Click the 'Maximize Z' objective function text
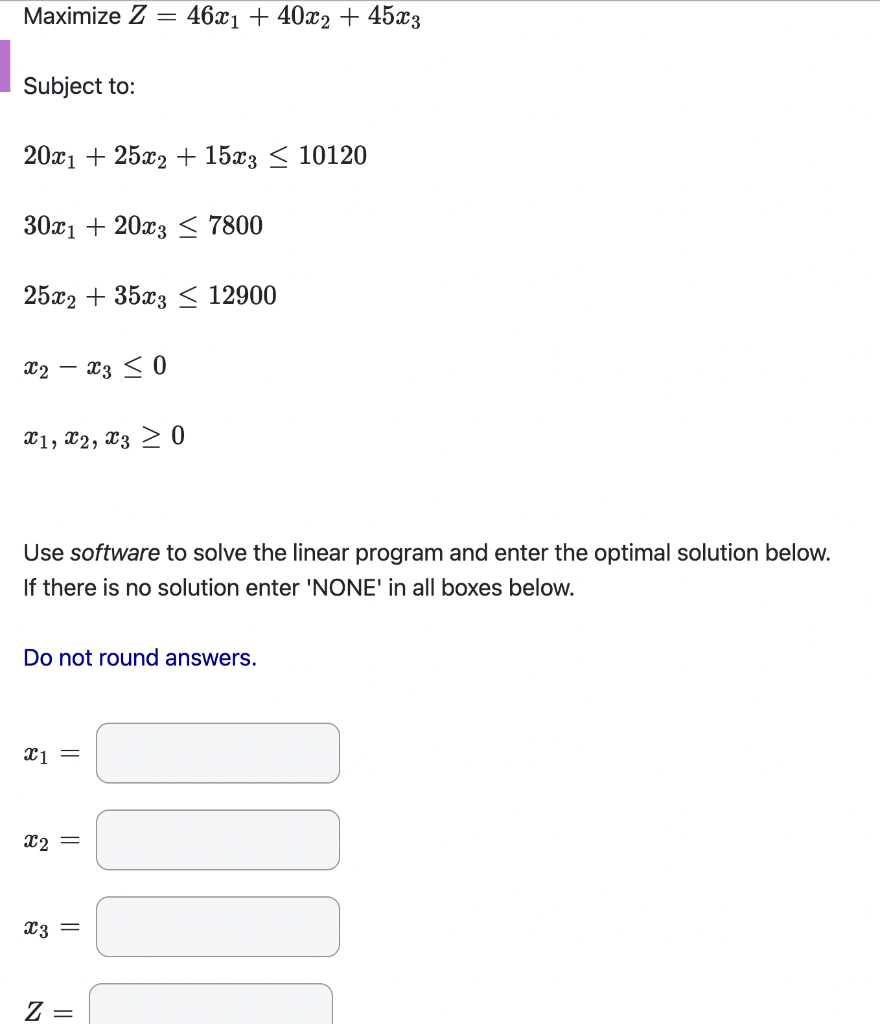 point(220,16)
